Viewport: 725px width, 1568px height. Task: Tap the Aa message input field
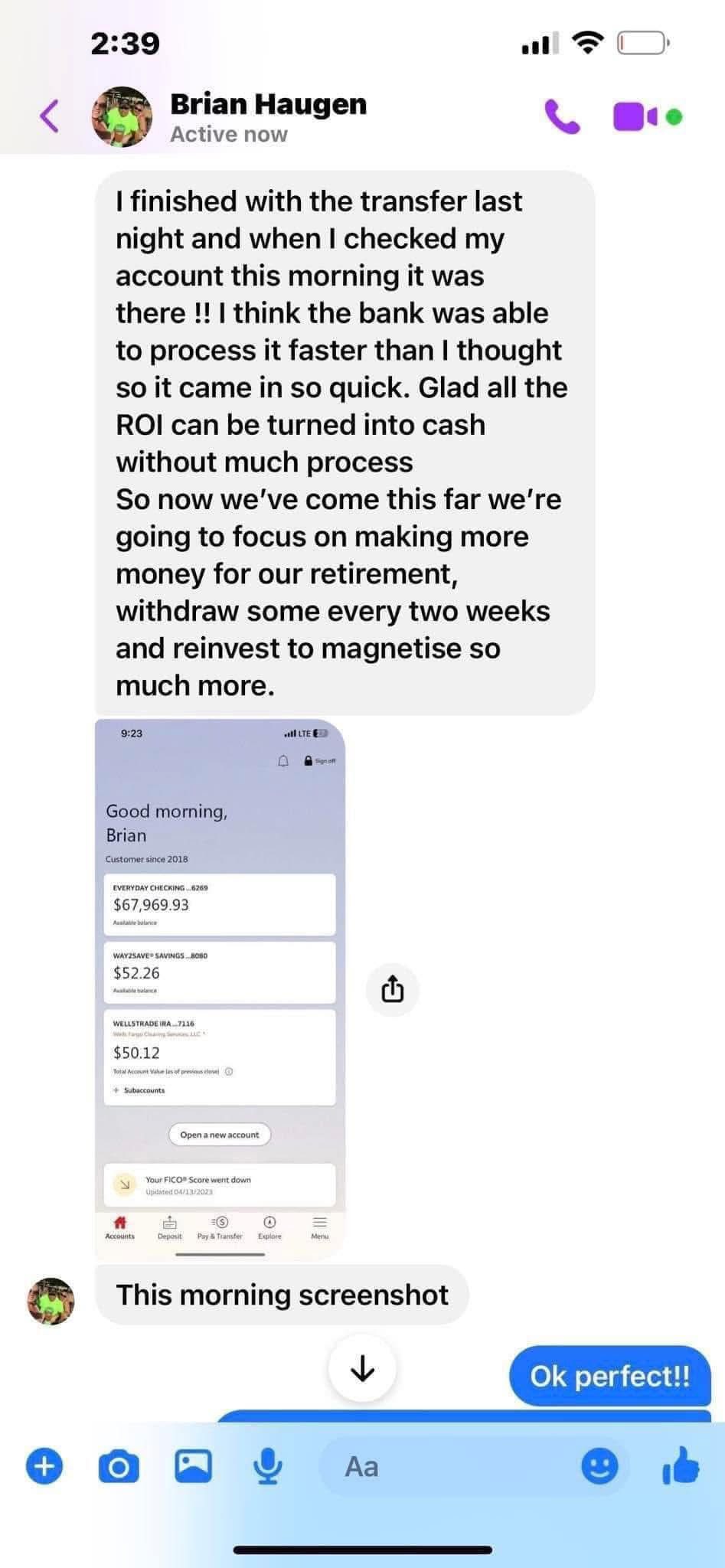(444, 1466)
